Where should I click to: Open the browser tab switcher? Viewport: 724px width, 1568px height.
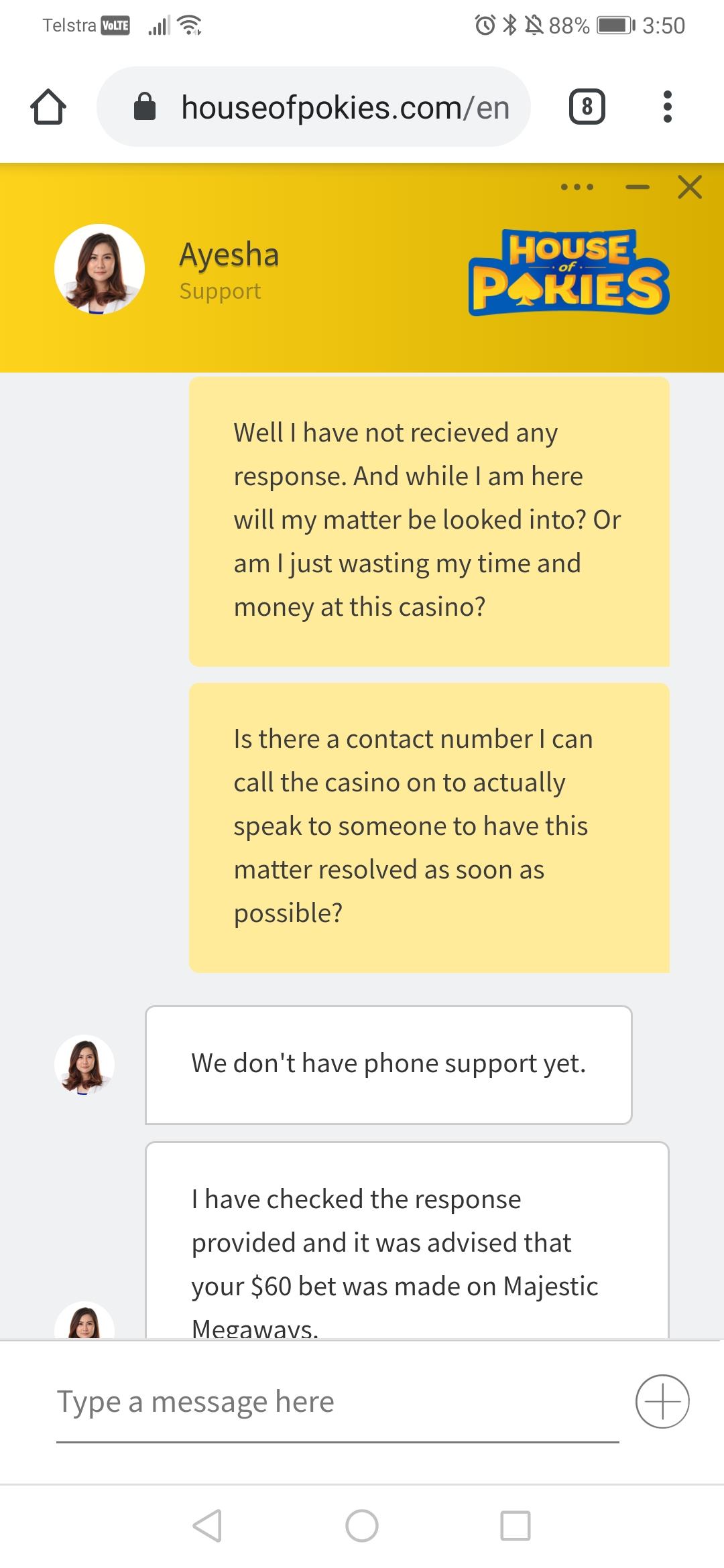pyautogui.click(x=587, y=107)
